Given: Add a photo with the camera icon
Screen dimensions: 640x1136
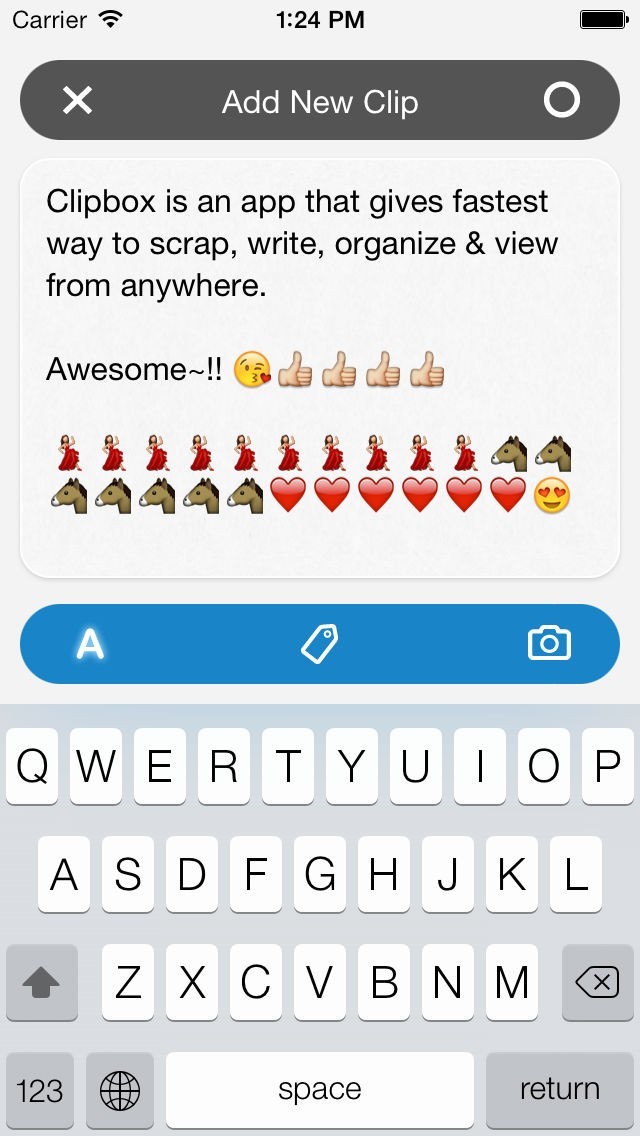Looking at the screenshot, I should (549, 643).
